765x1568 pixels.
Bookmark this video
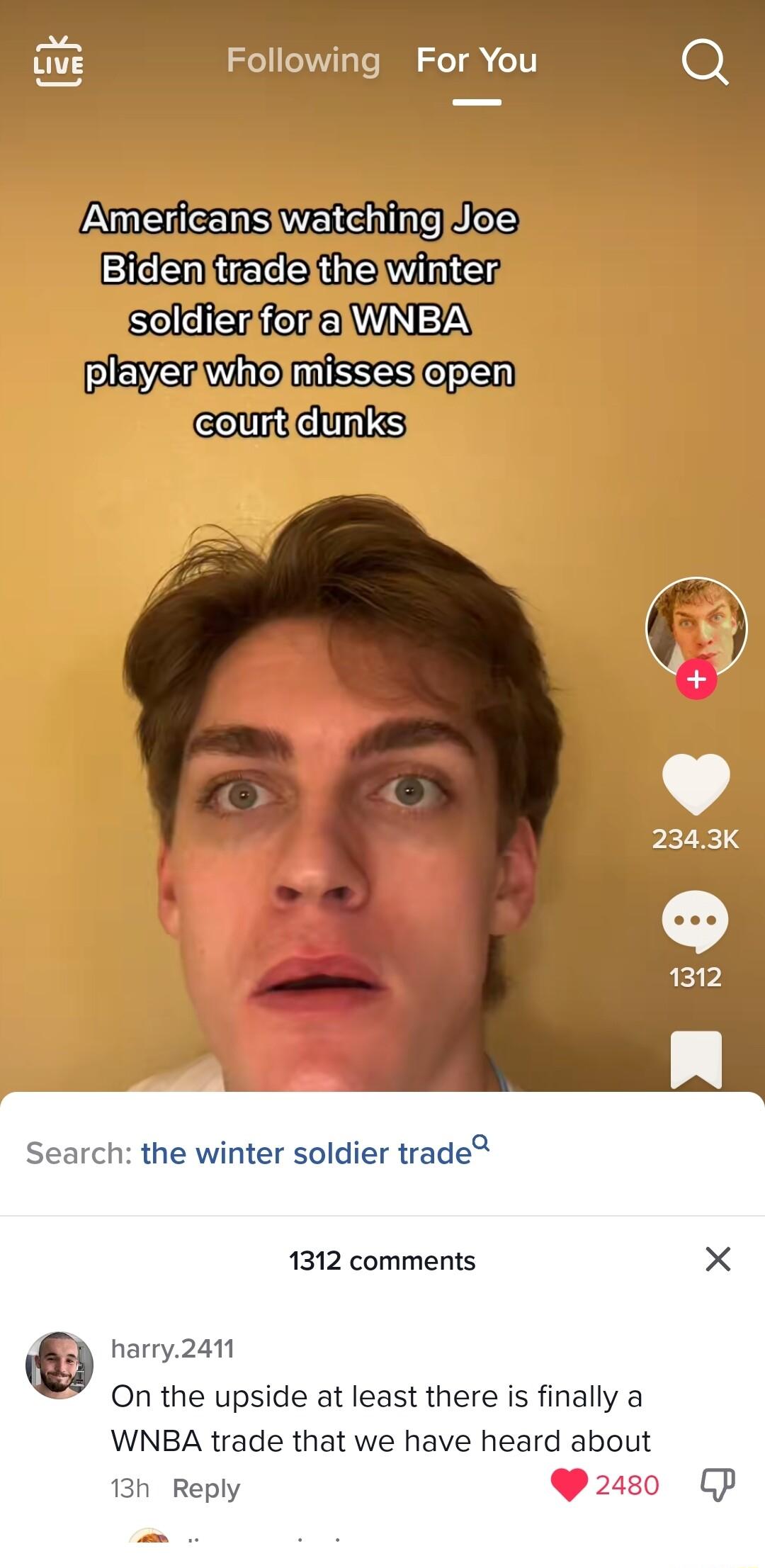[x=696, y=1060]
